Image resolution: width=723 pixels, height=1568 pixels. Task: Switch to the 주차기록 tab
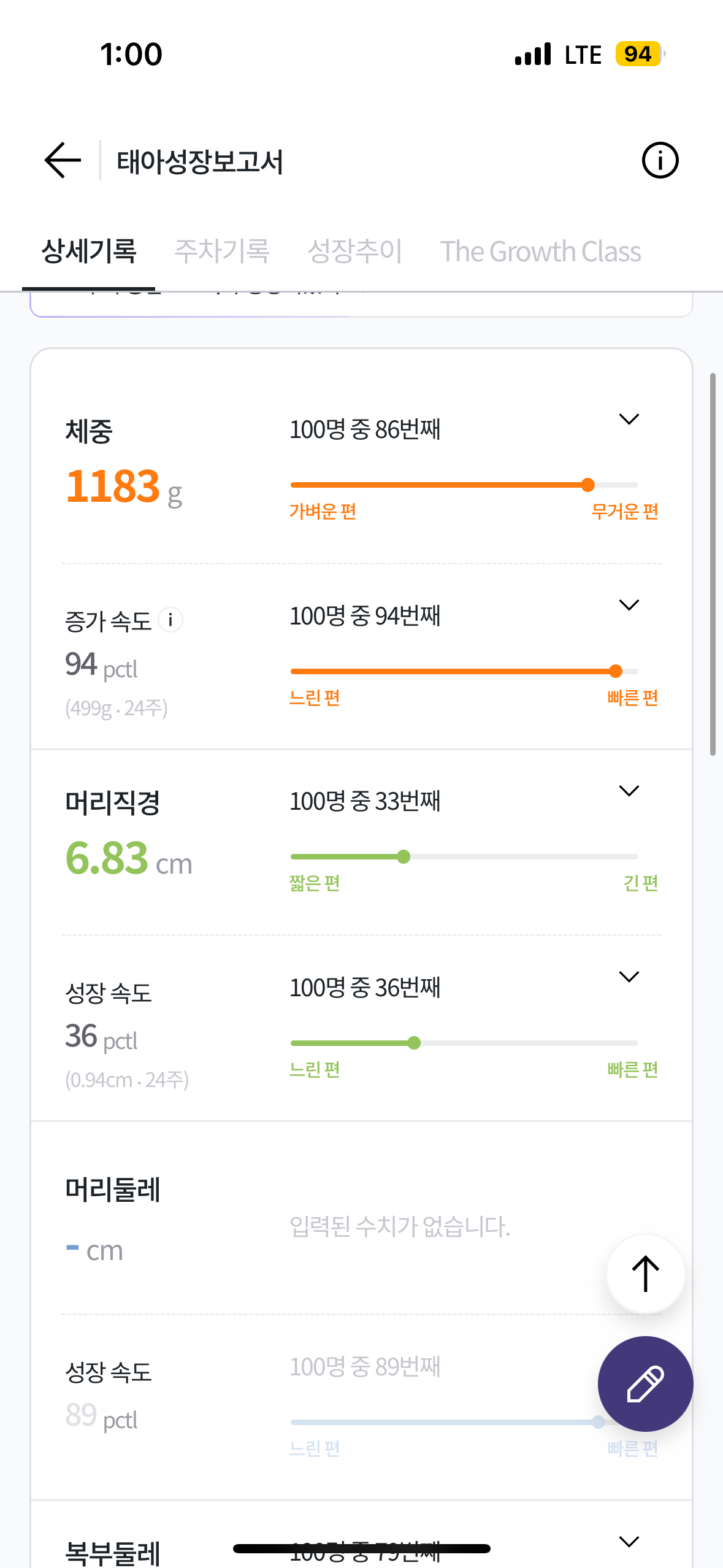click(x=222, y=252)
